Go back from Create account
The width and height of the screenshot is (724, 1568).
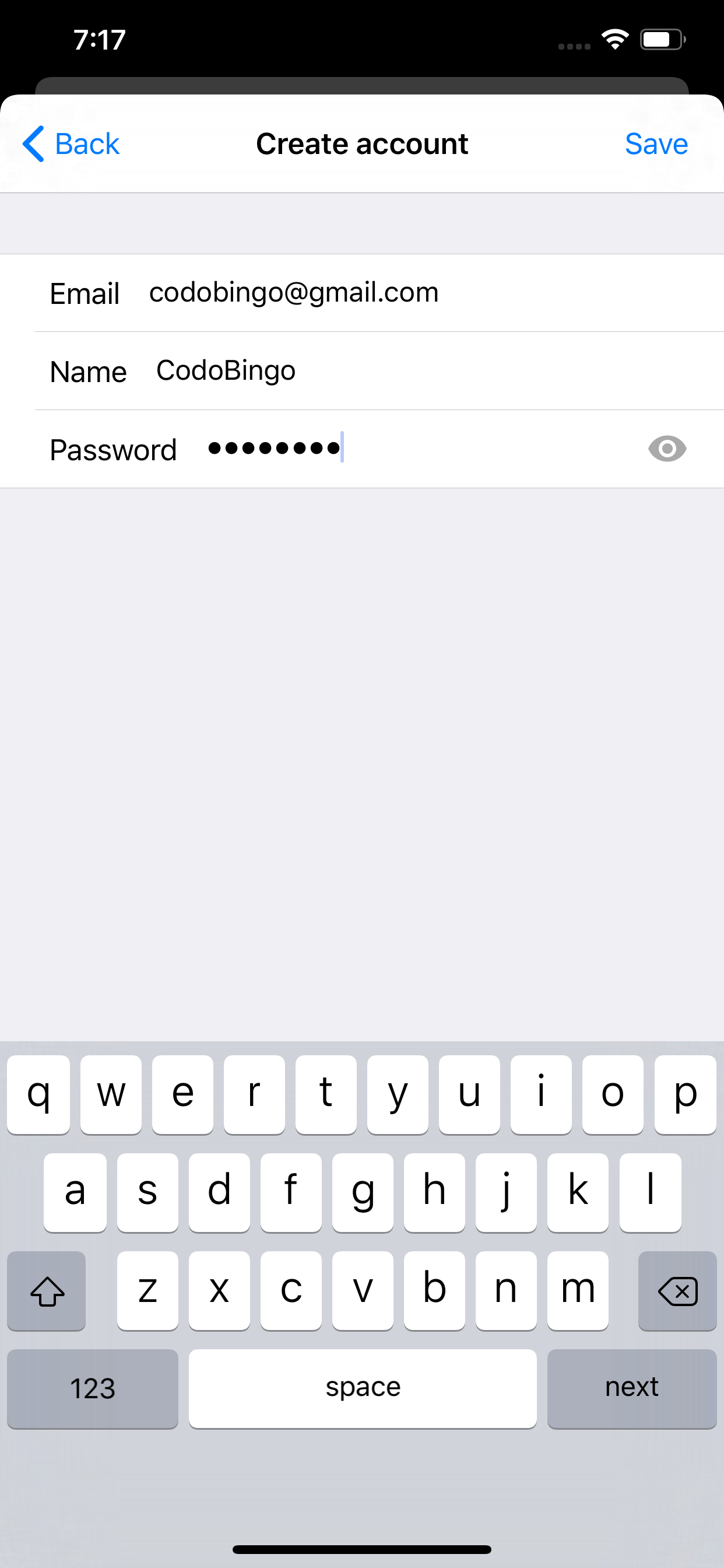coord(71,144)
